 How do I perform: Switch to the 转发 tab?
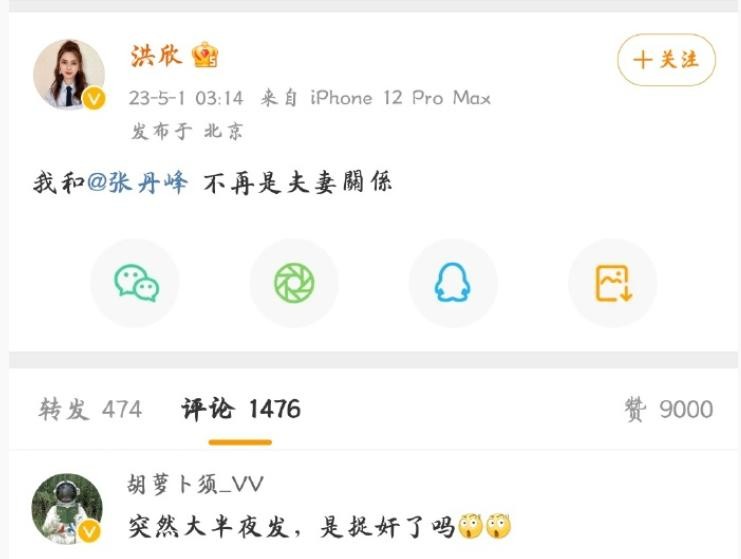click(90, 409)
